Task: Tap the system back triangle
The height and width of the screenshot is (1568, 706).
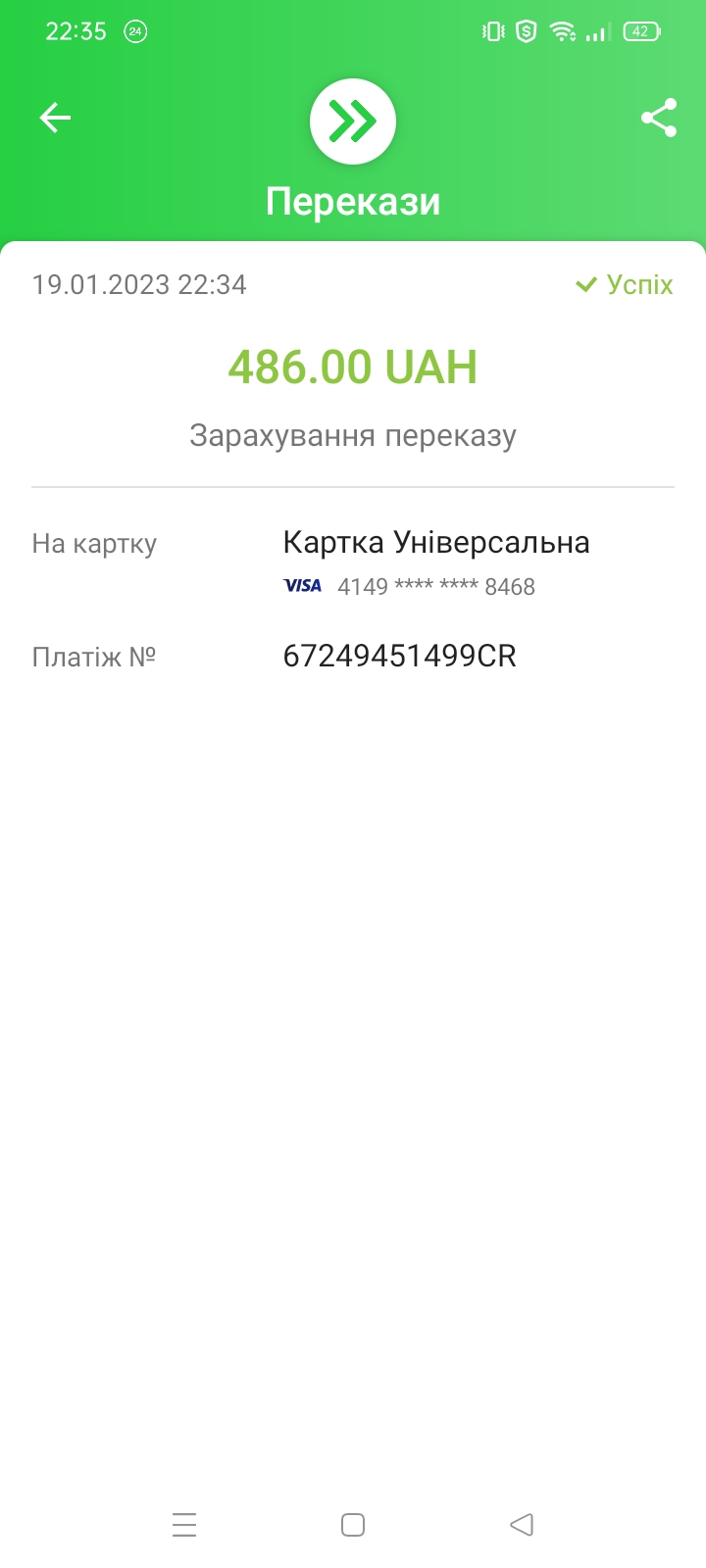Action: (x=522, y=1525)
